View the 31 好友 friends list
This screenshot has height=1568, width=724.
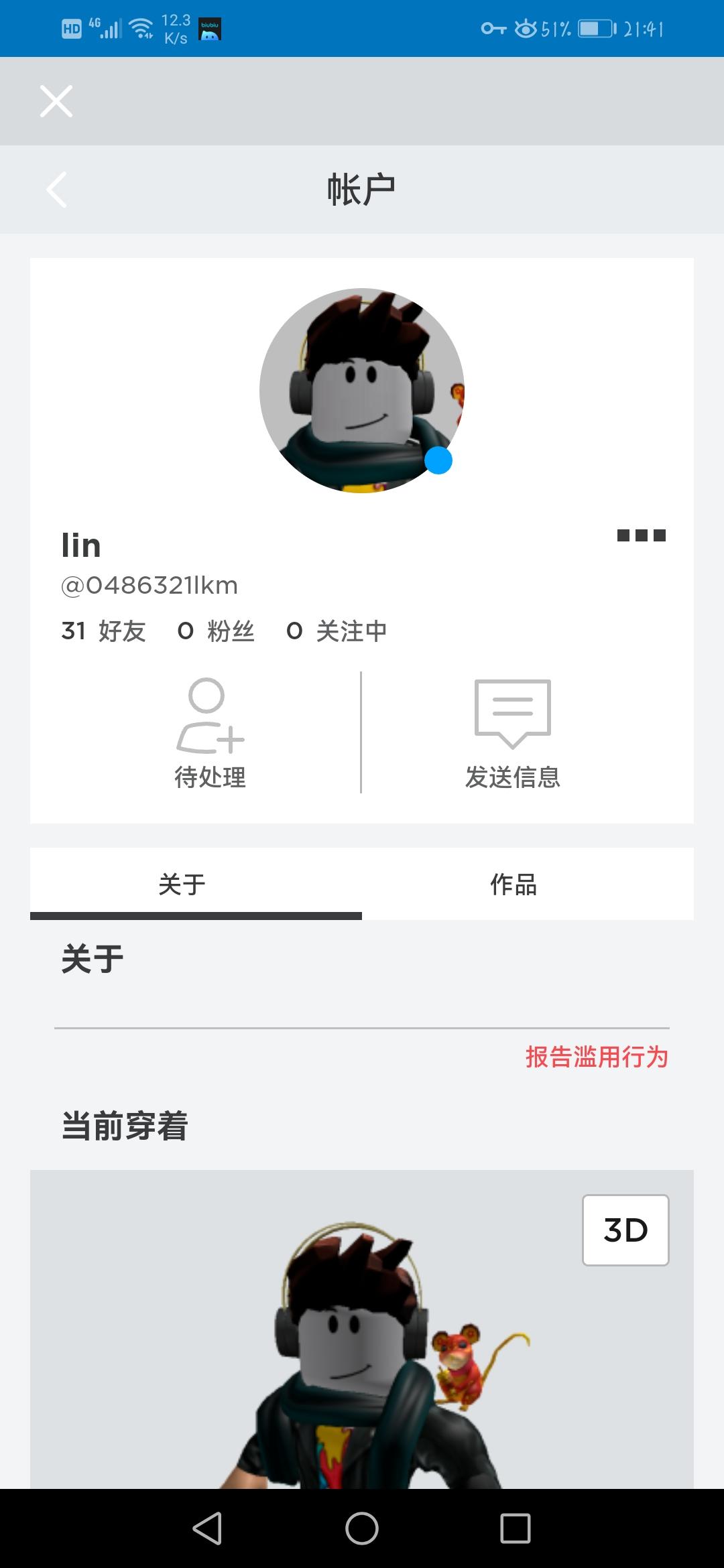[103, 631]
